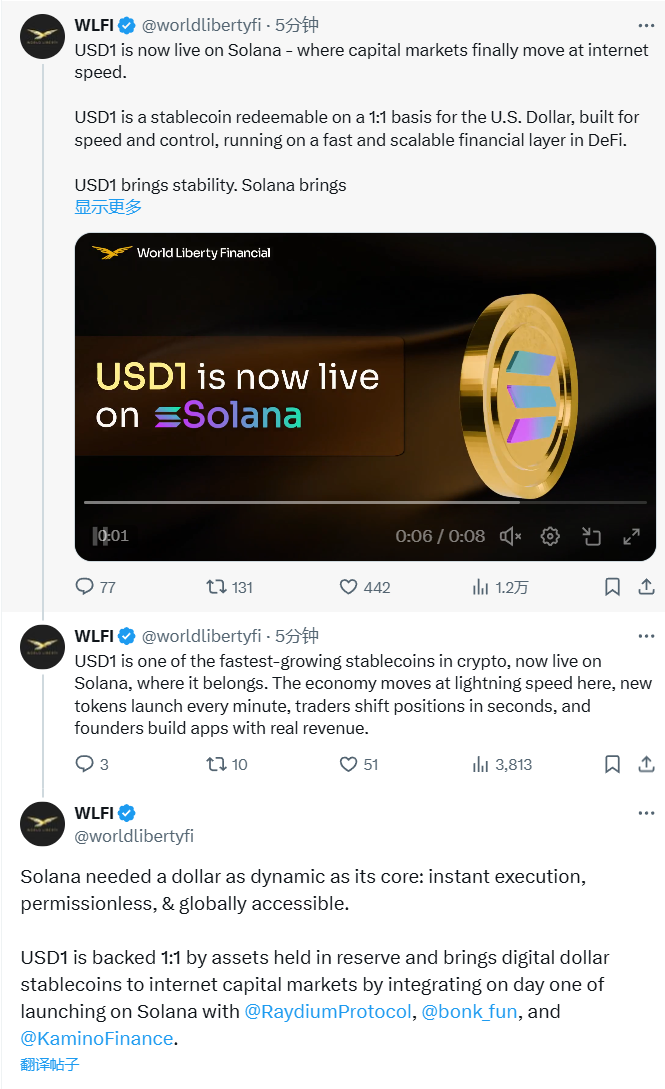Open @RaydiumProtocol profile link
The height and width of the screenshot is (1089, 665).
click(x=328, y=1011)
